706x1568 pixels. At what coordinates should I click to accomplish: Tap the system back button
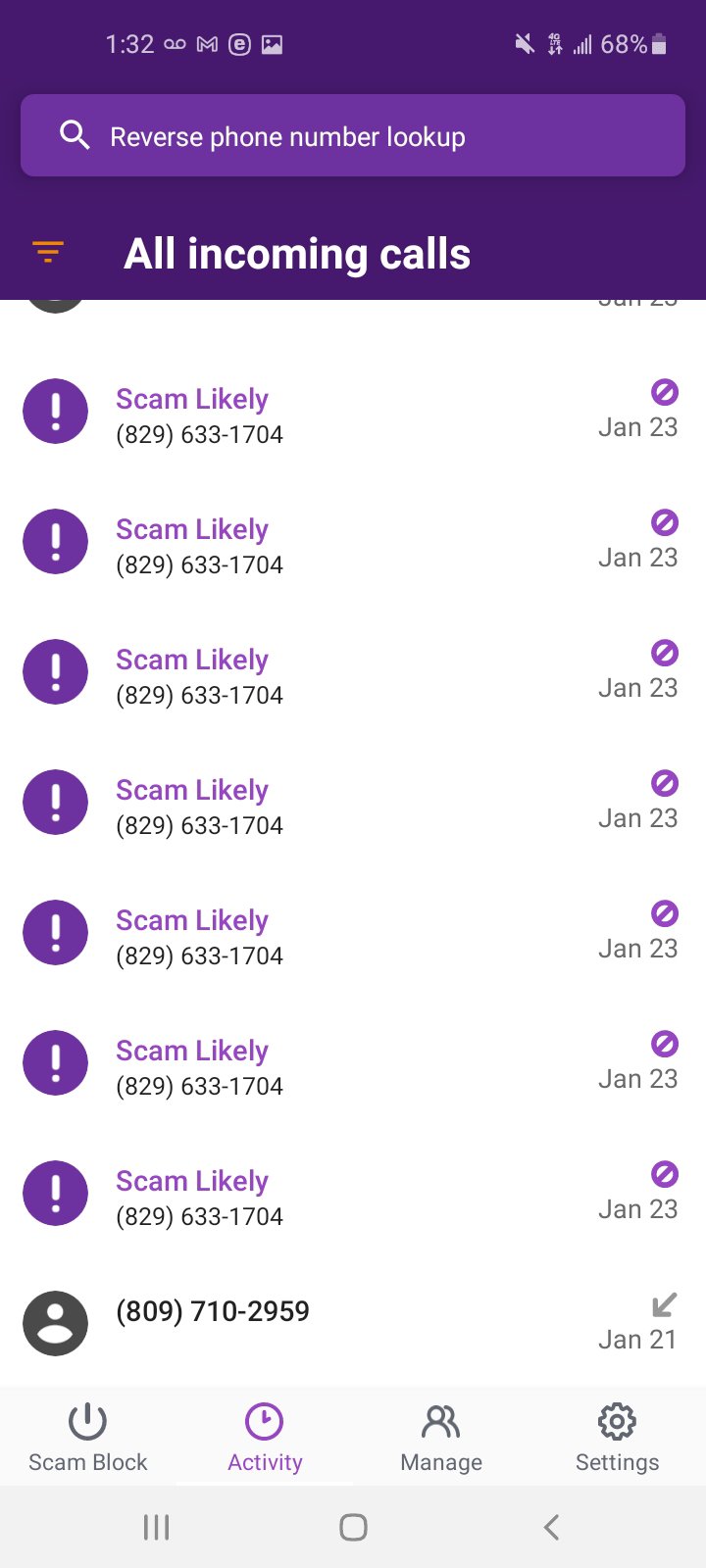tap(551, 1527)
